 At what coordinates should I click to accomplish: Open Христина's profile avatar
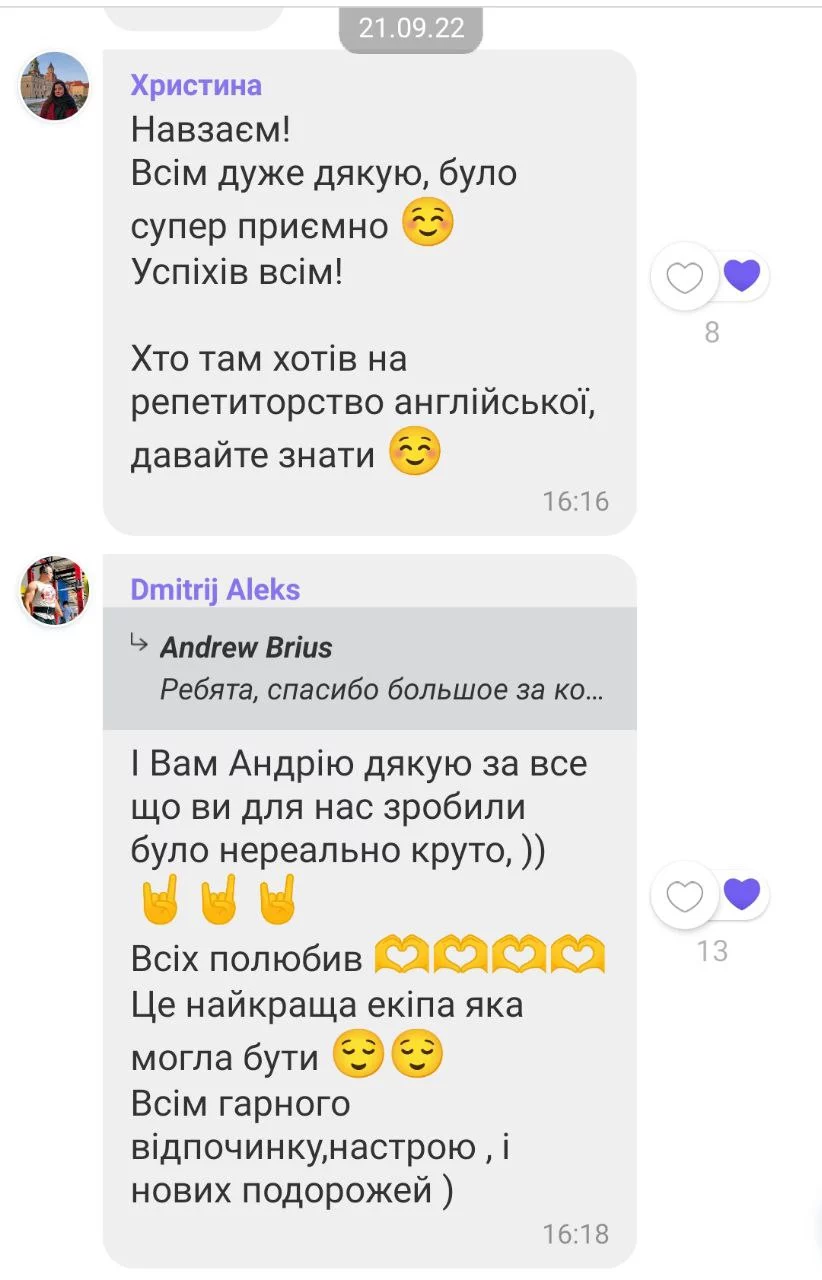coord(55,87)
